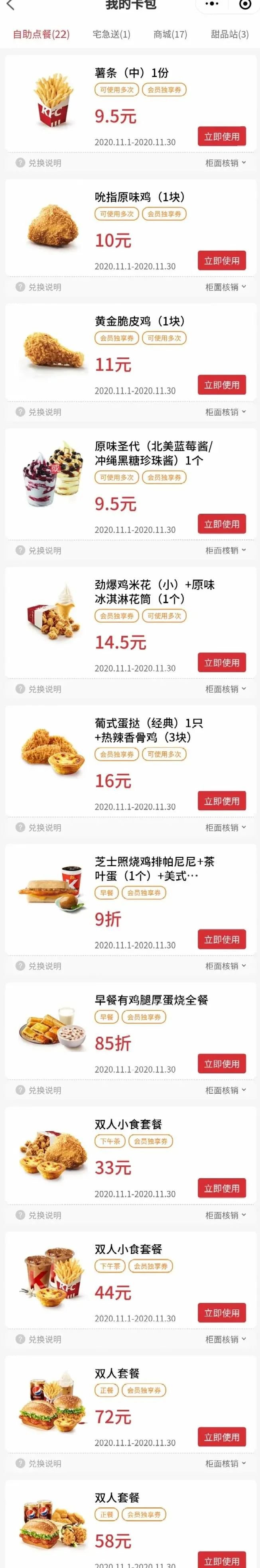View 兑换说明 for the 薯条 coupon
Image resolution: width=260 pixels, height=1568 pixels.
point(39,163)
